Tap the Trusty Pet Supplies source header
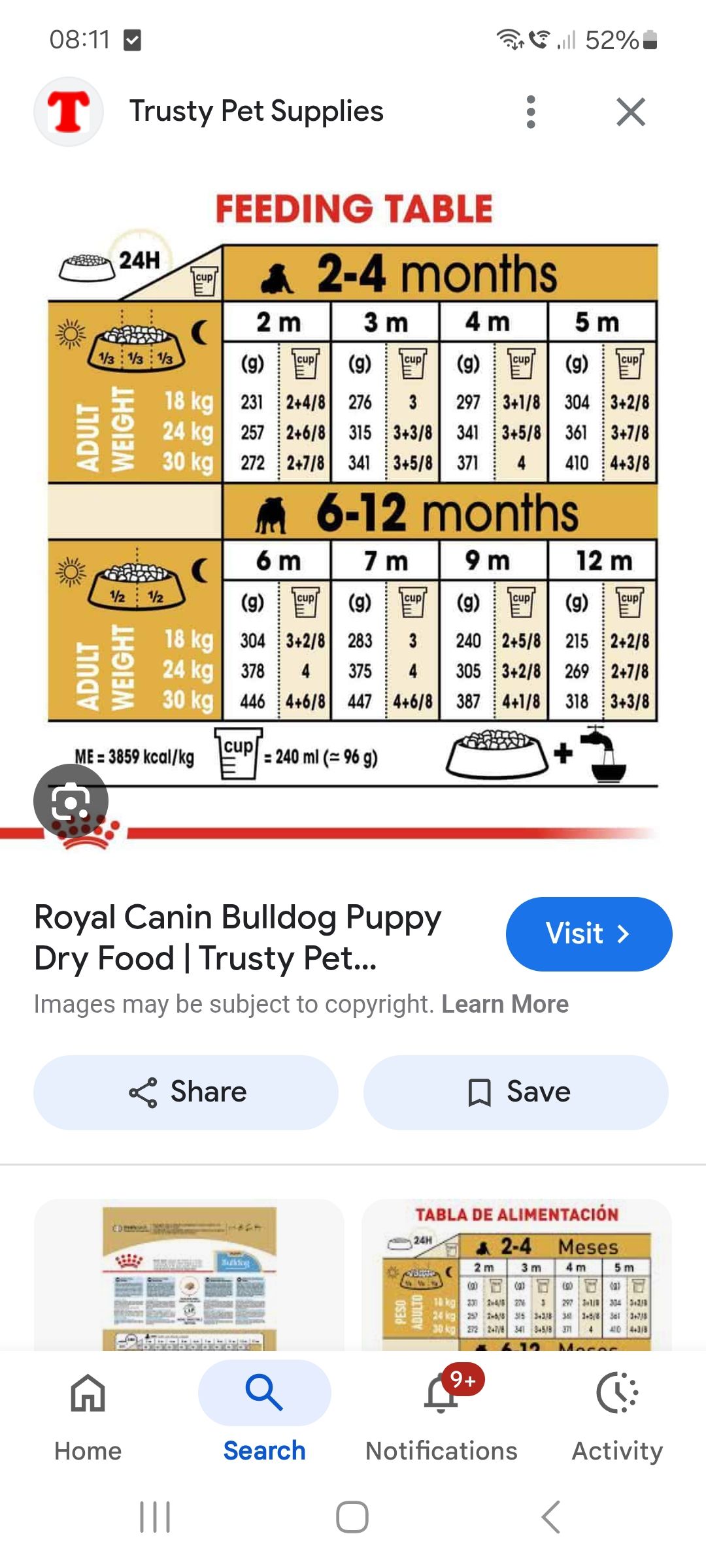This screenshot has height=1568, width=706. (255, 112)
